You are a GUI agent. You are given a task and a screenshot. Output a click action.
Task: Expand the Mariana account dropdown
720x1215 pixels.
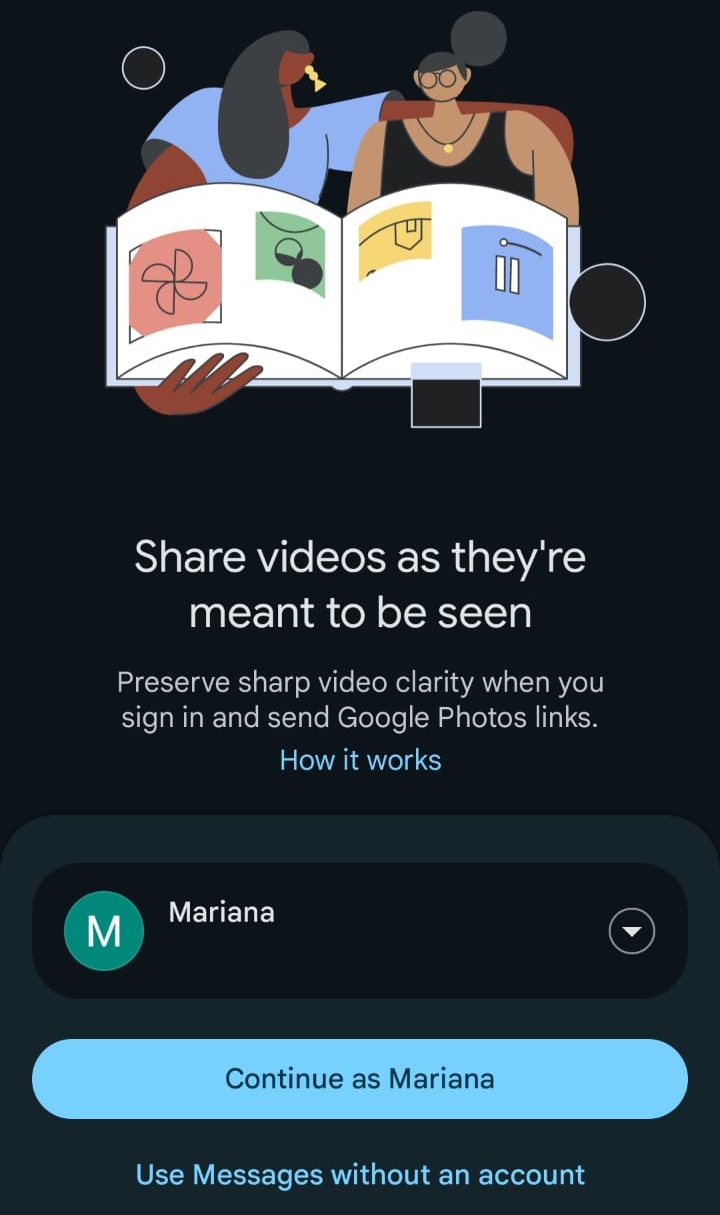tap(632, 932)
